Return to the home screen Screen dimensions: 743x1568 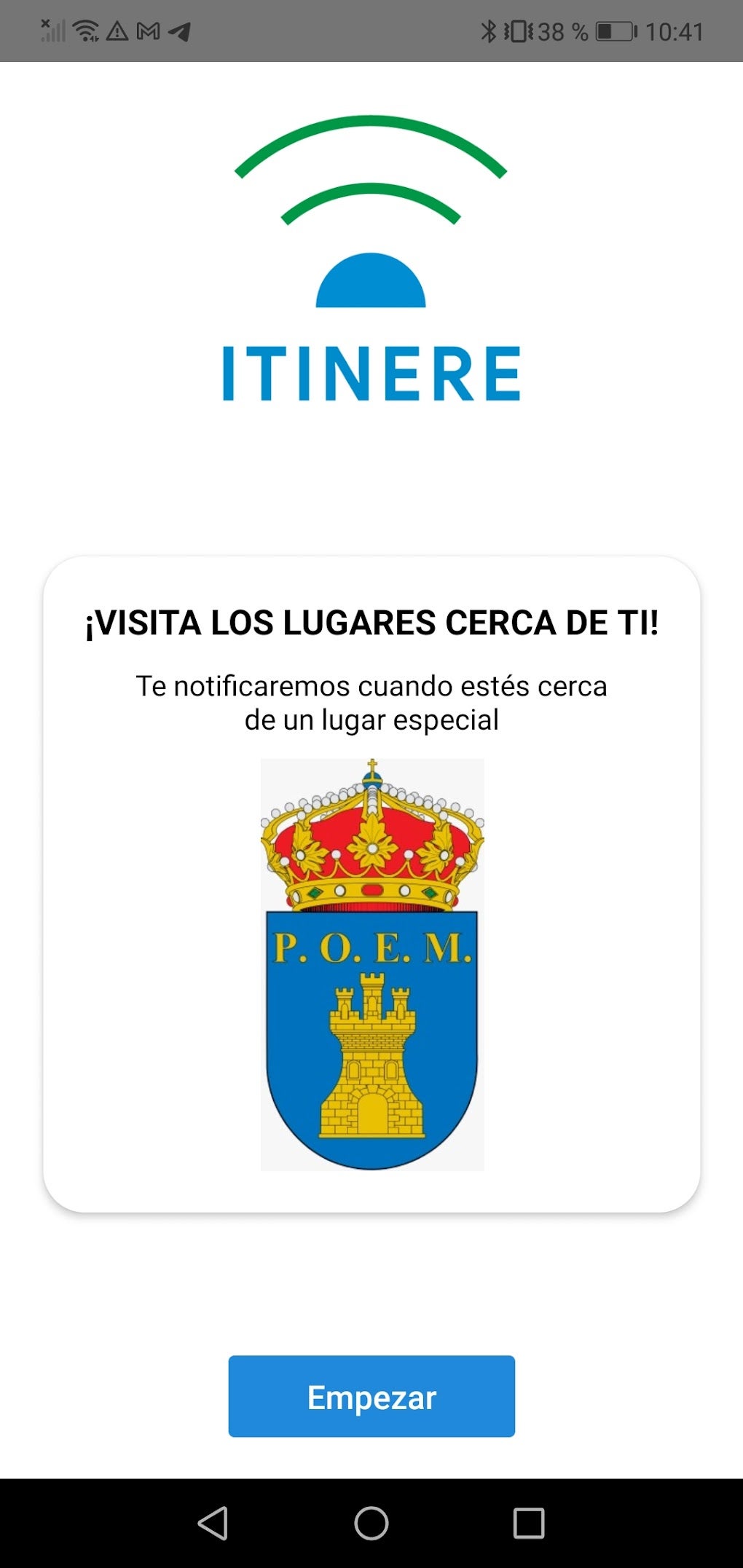pos(371,1523)
